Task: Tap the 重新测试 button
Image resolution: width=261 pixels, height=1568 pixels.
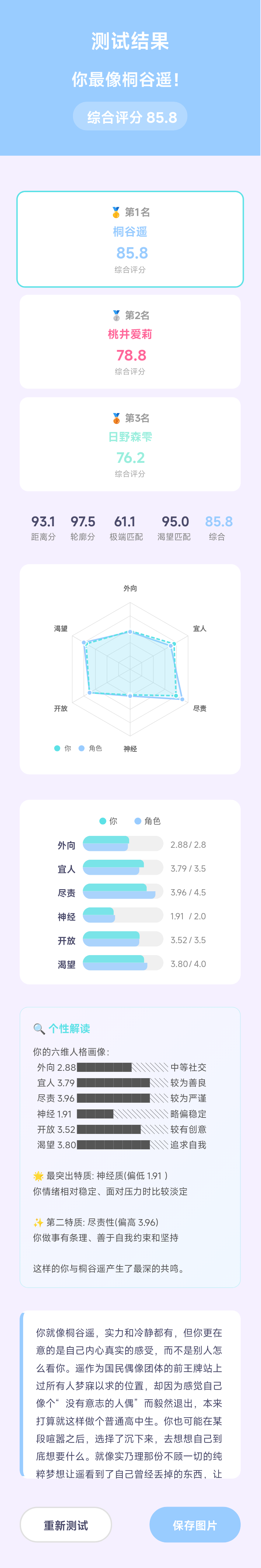Action: click(x=66, y=1525)
